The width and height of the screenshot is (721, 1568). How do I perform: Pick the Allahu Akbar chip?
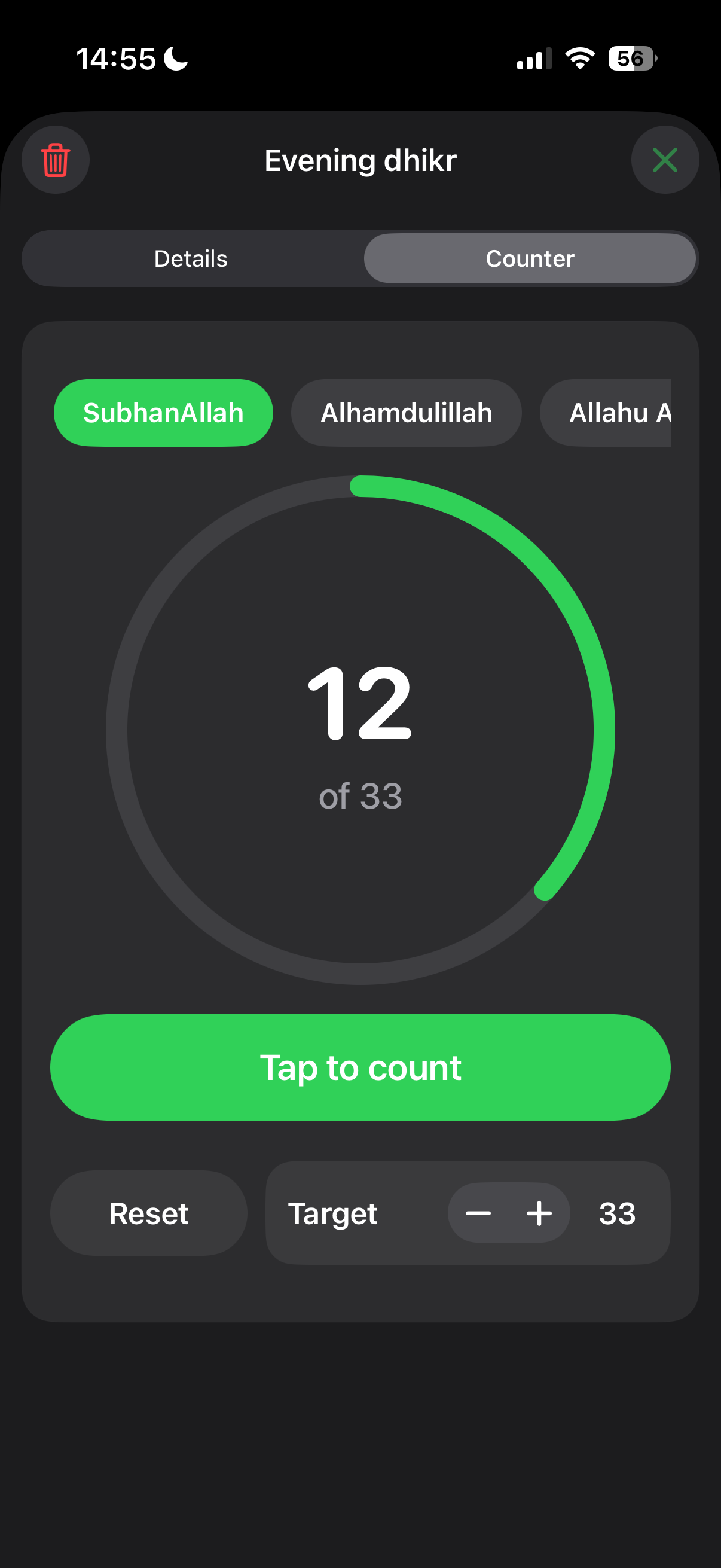click(606, 413)
